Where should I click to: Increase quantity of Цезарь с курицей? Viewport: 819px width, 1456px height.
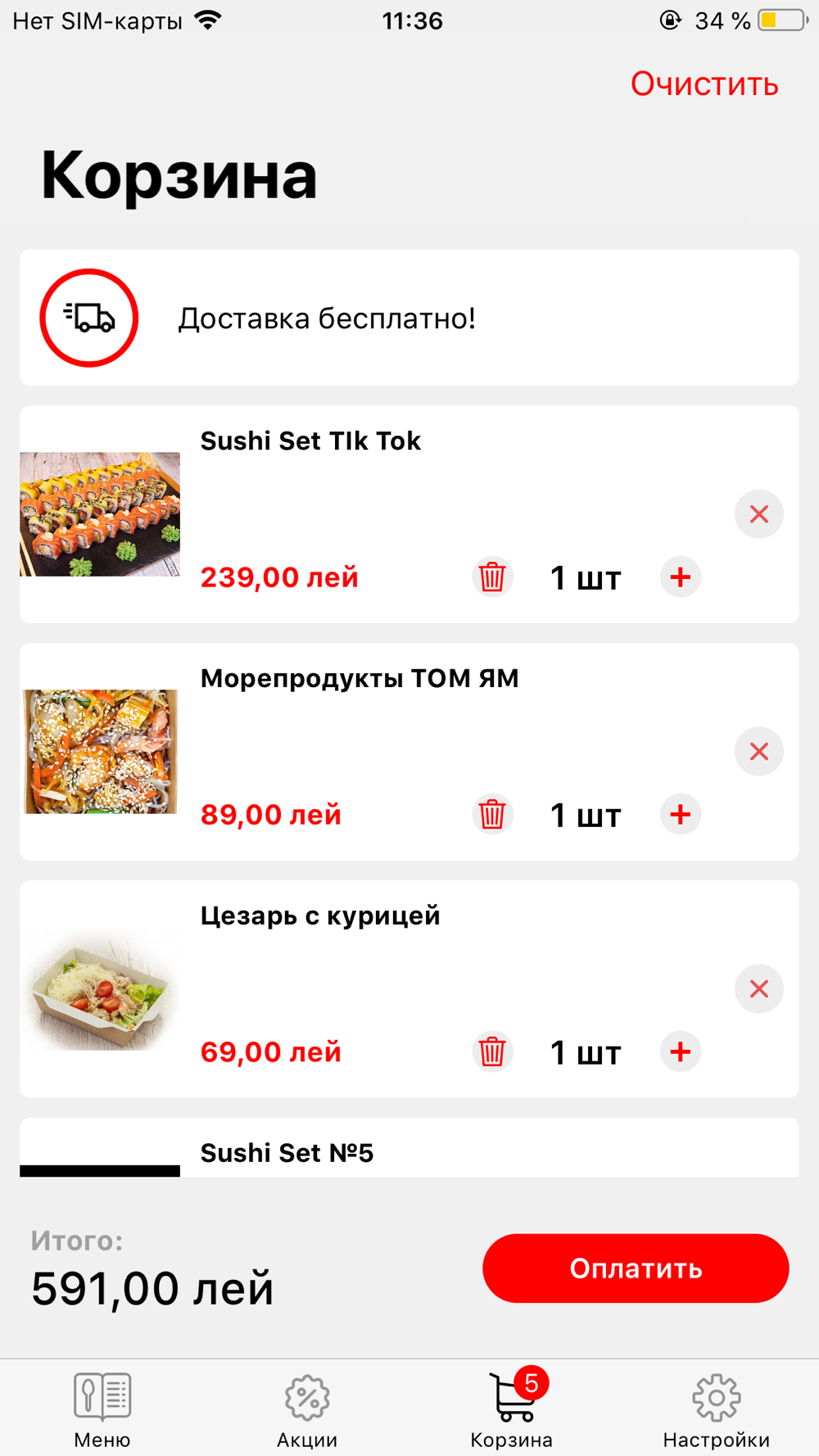pos(680,1052)
